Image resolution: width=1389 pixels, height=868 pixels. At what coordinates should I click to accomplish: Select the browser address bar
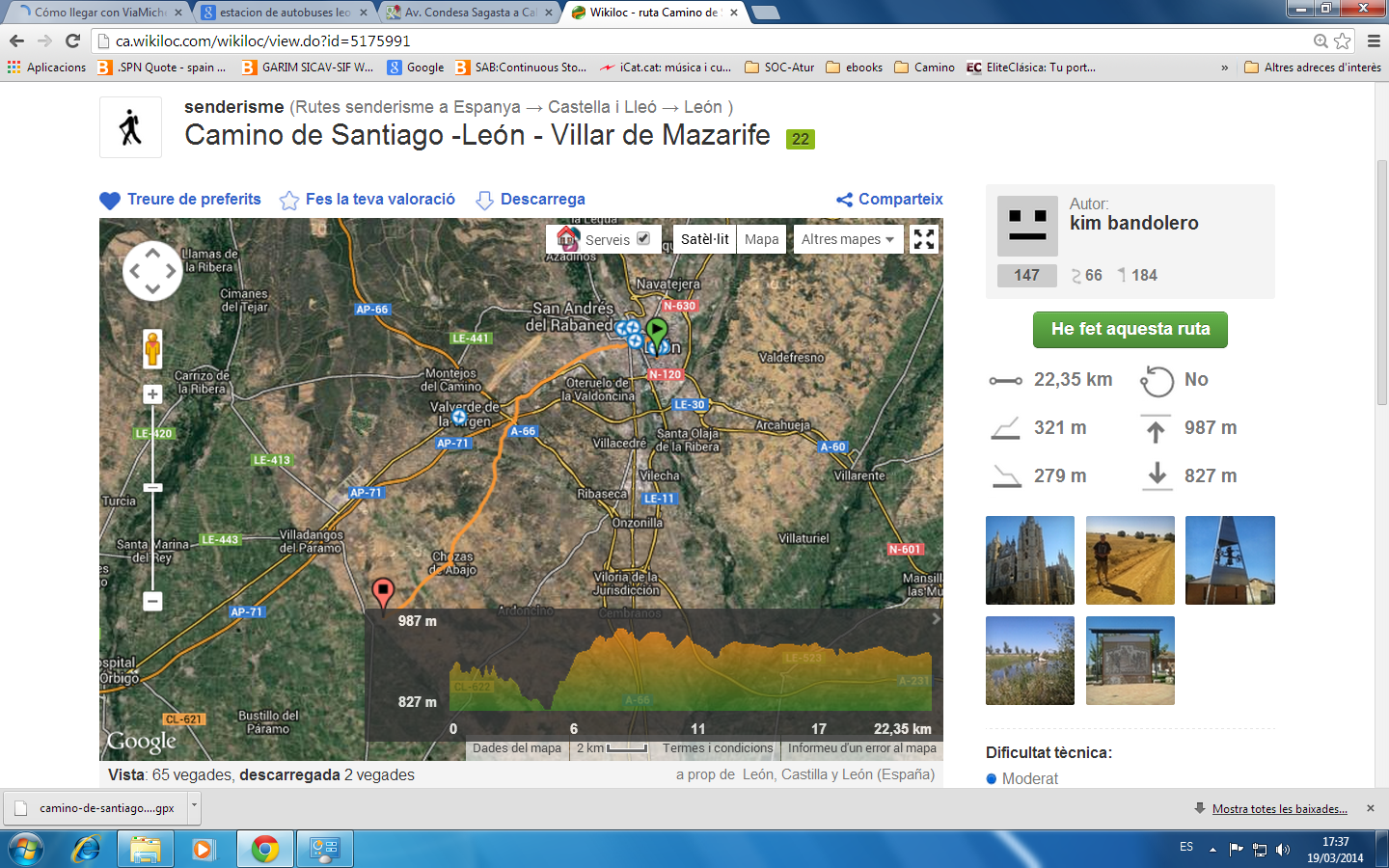tap(675, 41)
